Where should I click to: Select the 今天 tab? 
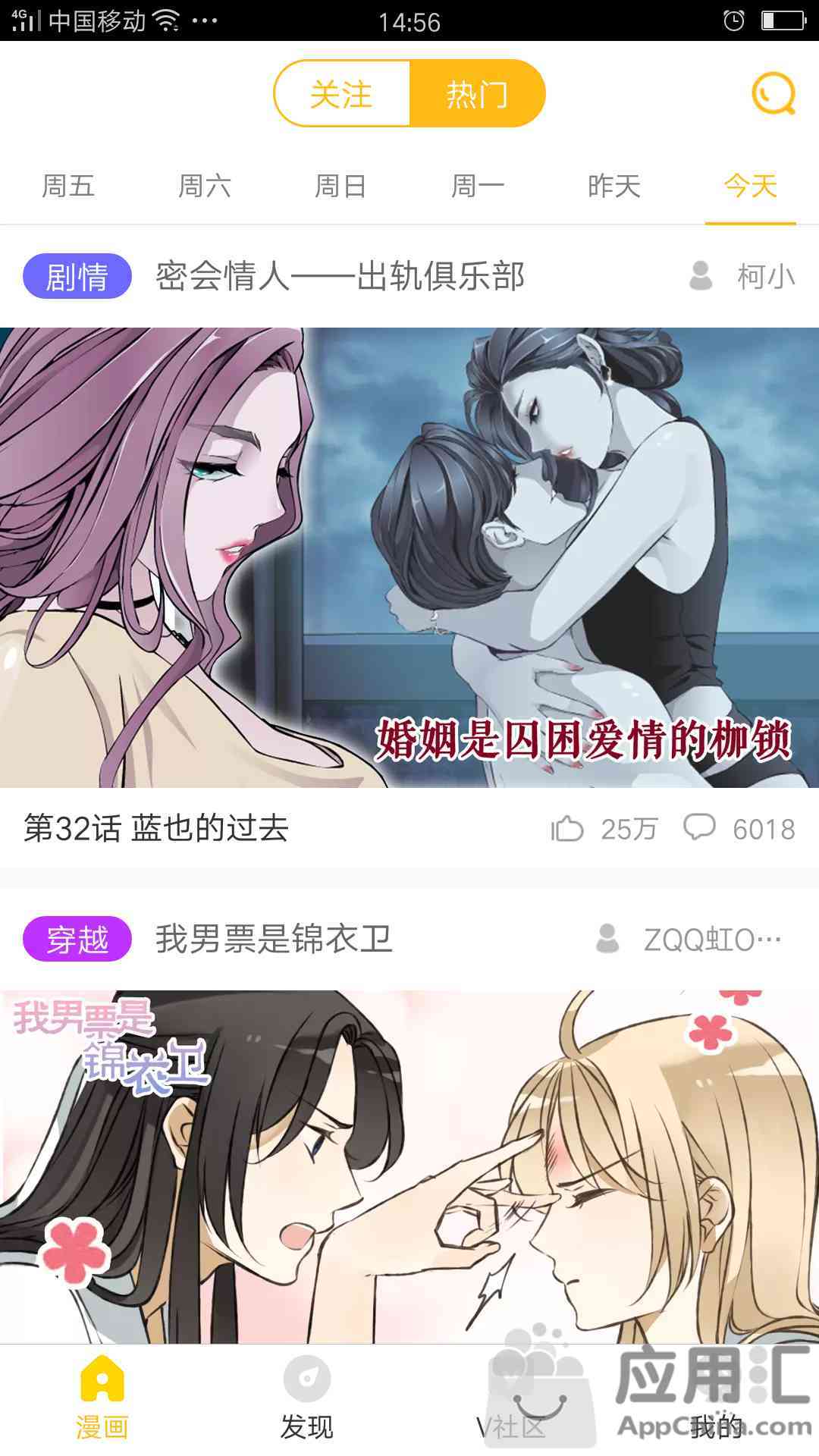(751, 186)
